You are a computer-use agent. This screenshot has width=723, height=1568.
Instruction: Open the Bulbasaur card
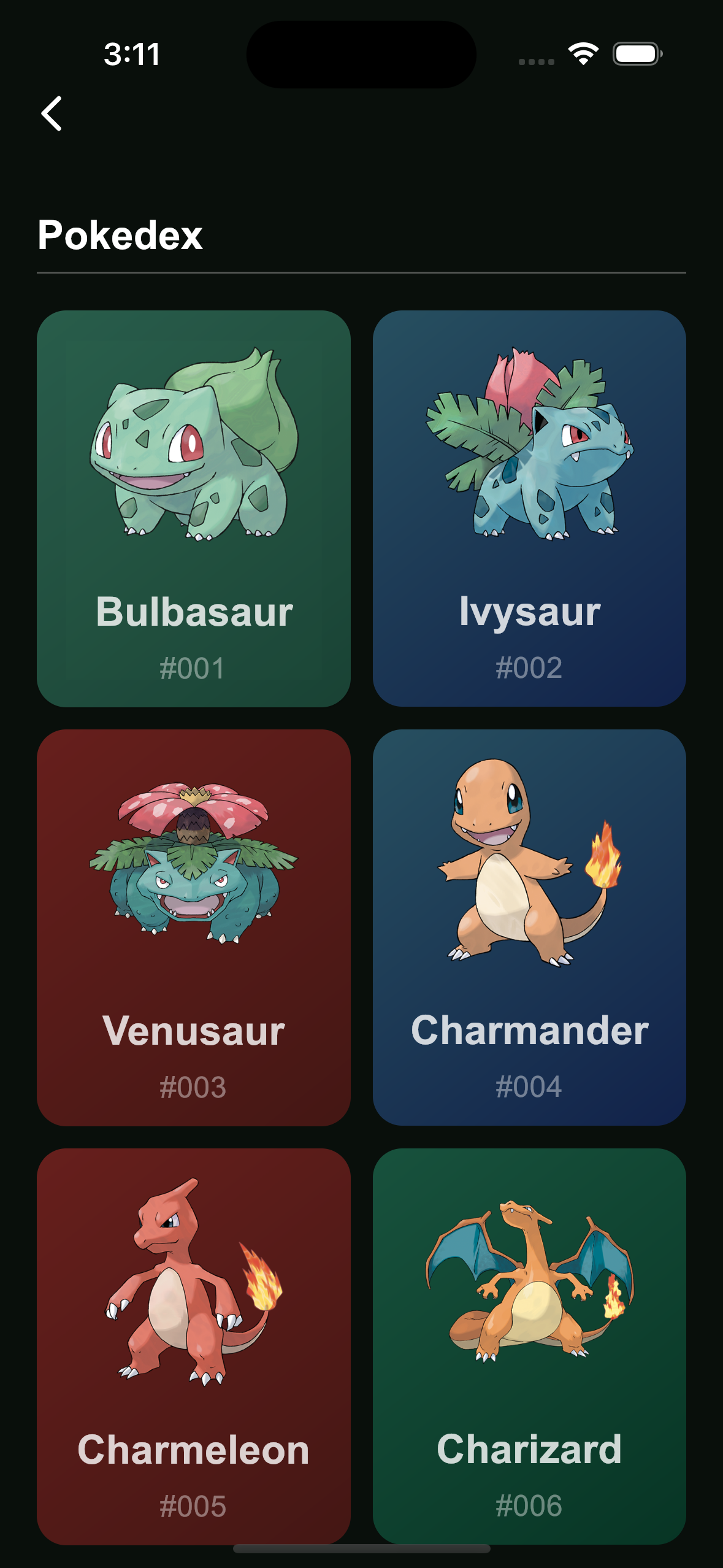(x=193, y=508)
